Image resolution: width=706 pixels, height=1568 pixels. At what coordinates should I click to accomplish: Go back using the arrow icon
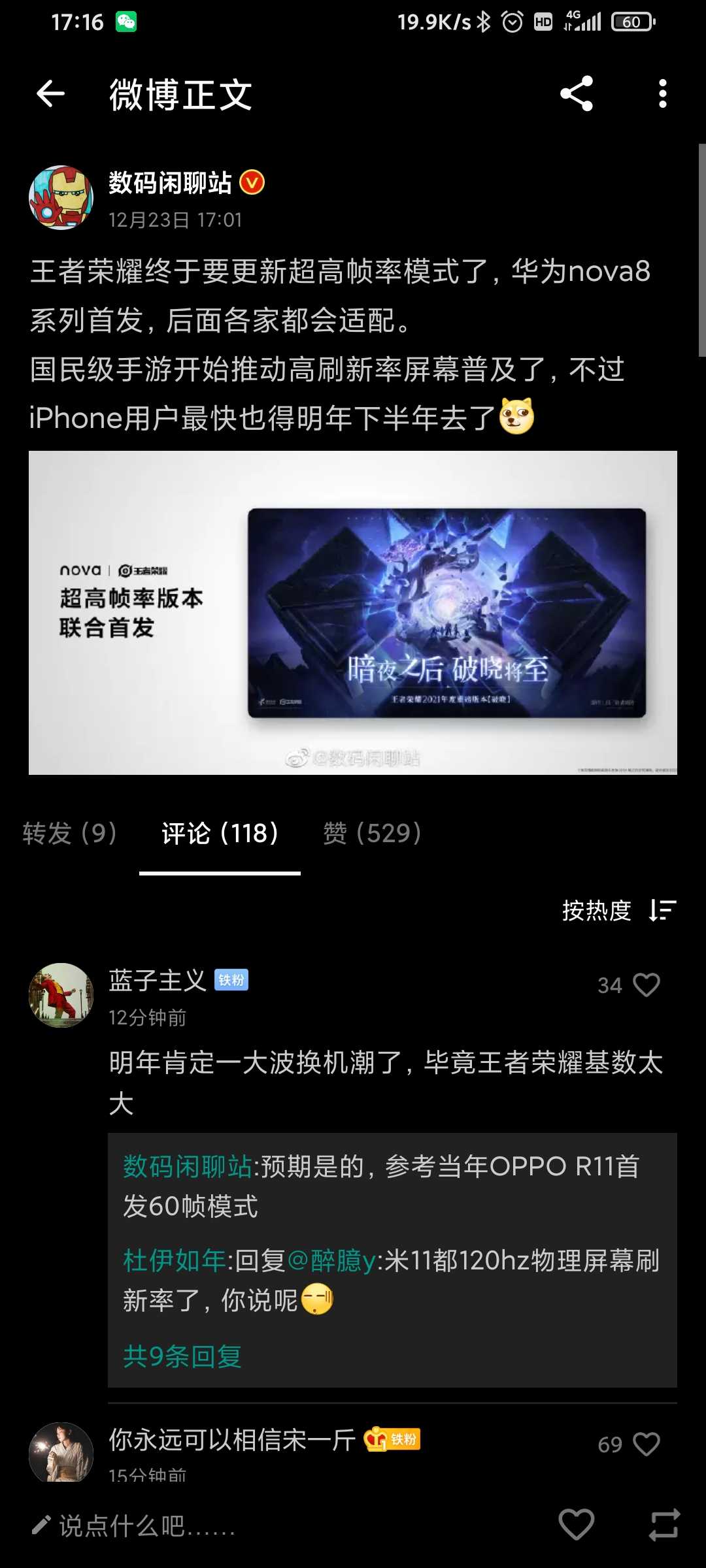(x=50, y=94)
